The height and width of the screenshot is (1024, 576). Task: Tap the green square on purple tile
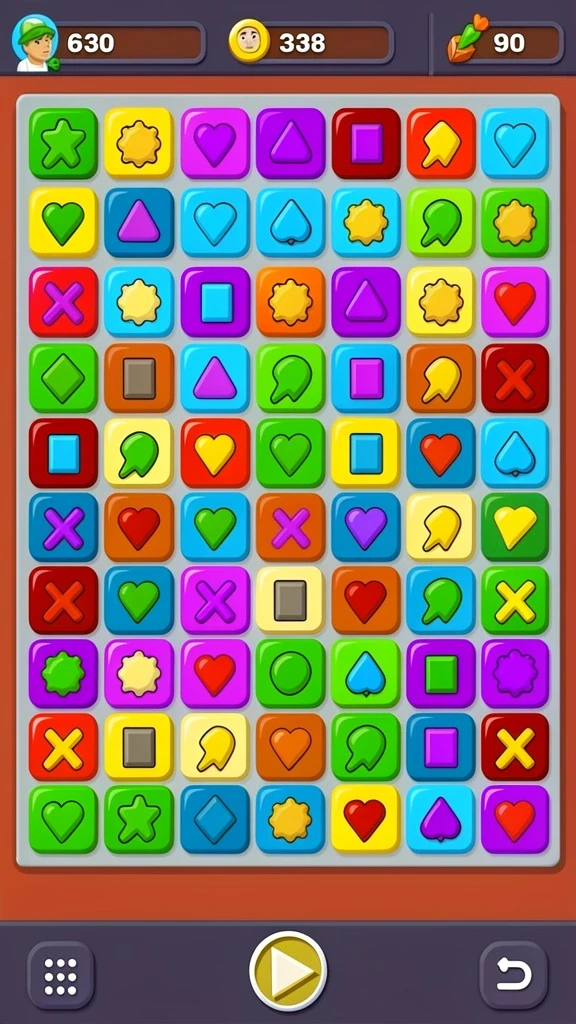(x=441, y=673)
